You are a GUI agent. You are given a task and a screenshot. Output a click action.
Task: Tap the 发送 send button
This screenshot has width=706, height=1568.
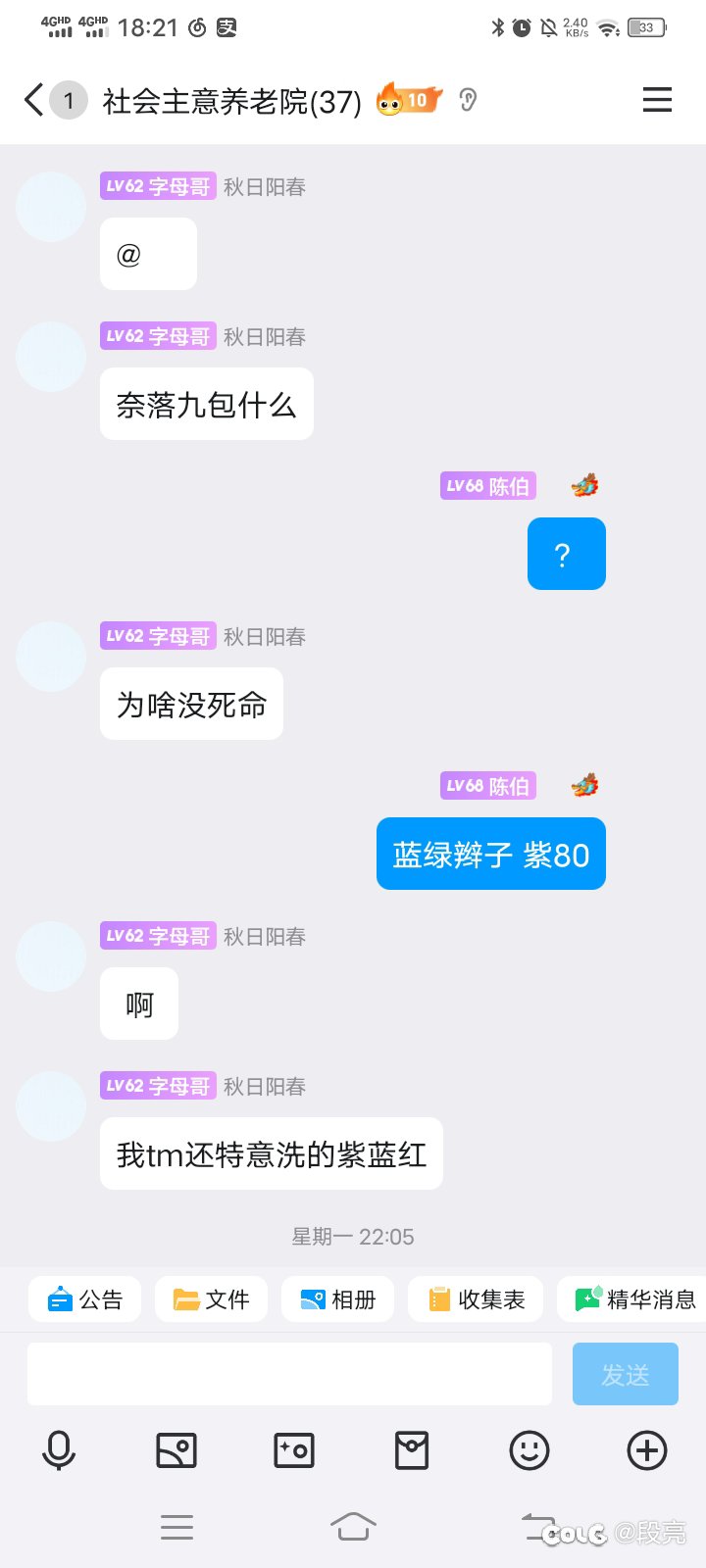[x=626, y=1374]
